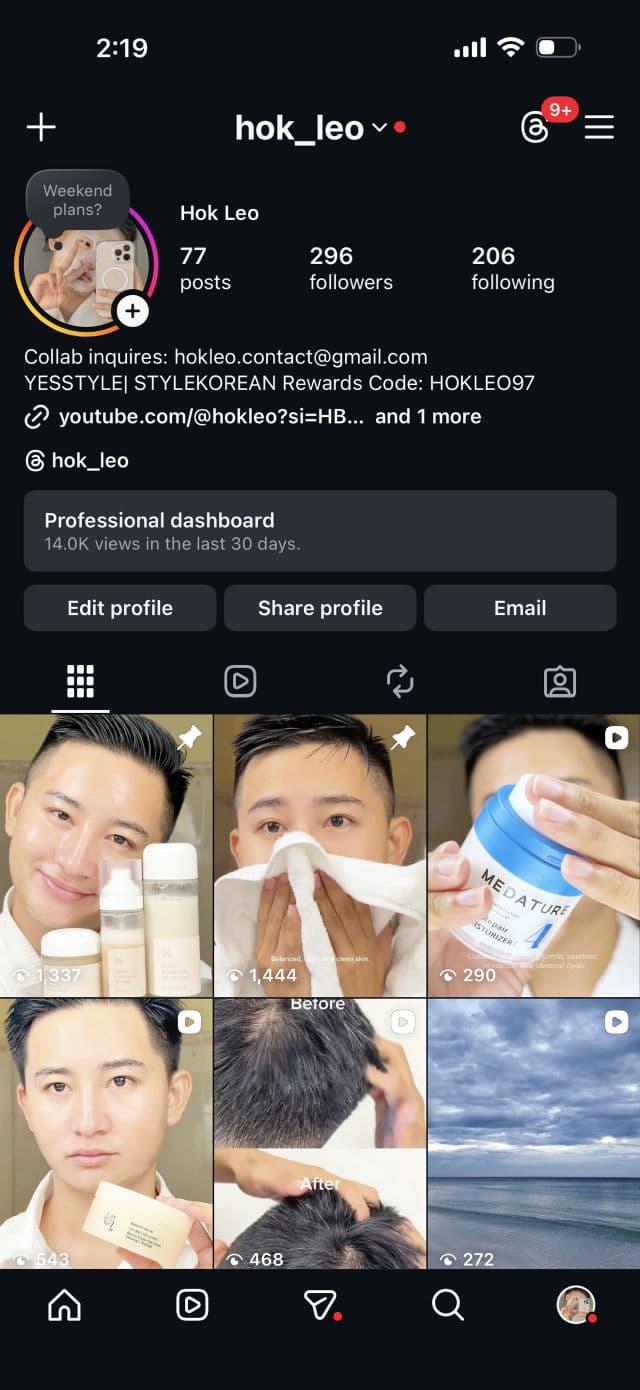Screen dimensions: 640x1390
Task: Open Threads from the top bar
Action: click(x=536, y=127)
